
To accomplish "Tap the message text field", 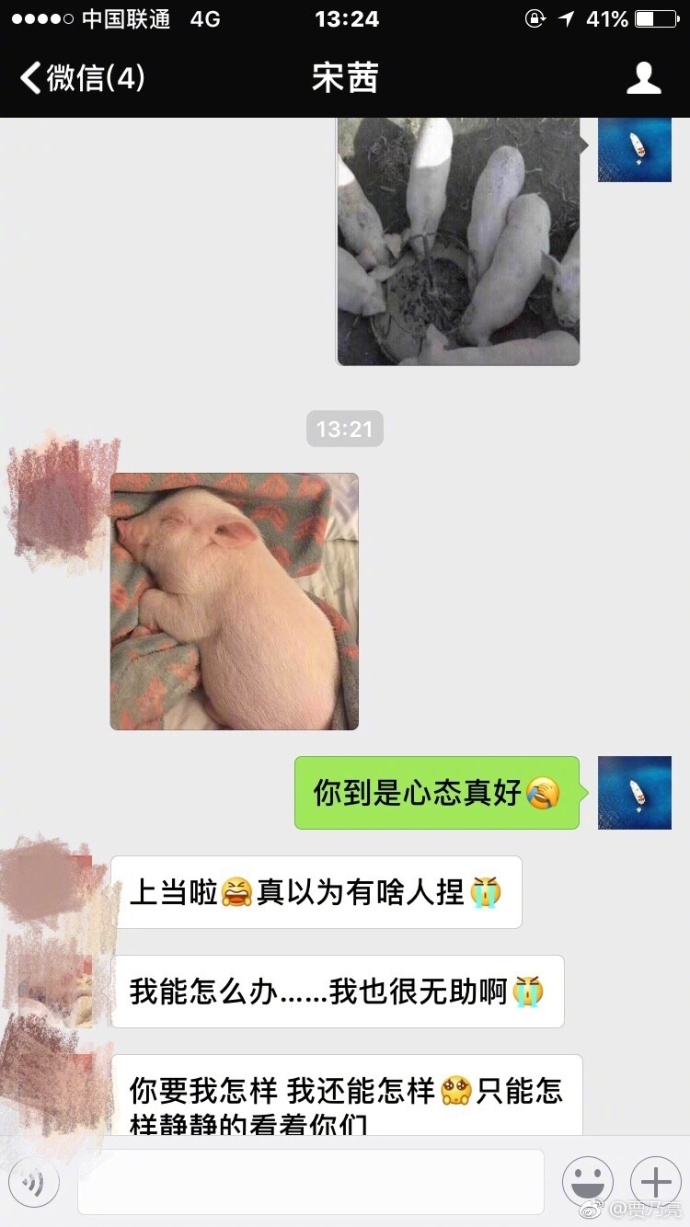I will point(310,1182).
